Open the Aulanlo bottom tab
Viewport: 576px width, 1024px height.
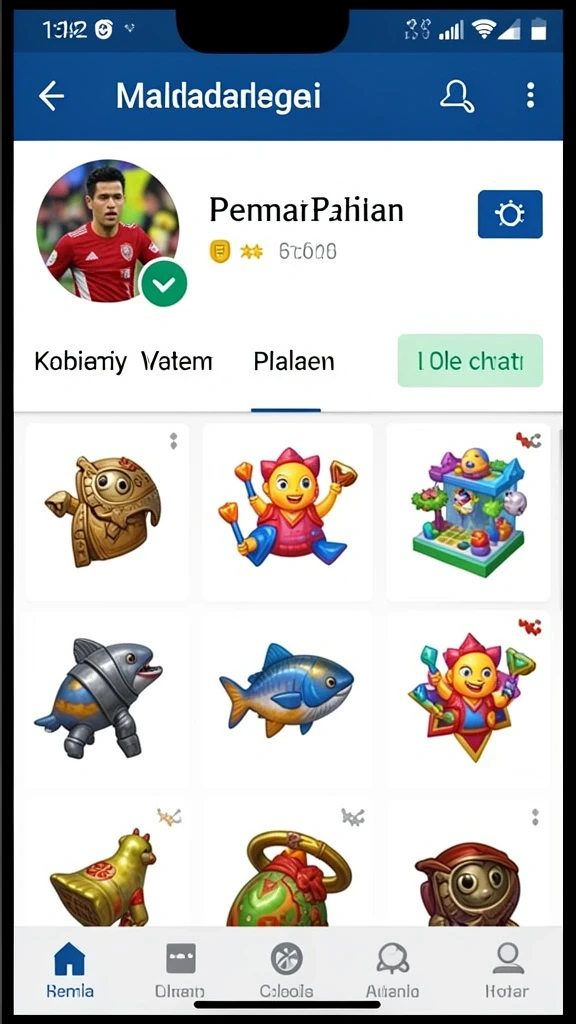pos(392,971)
